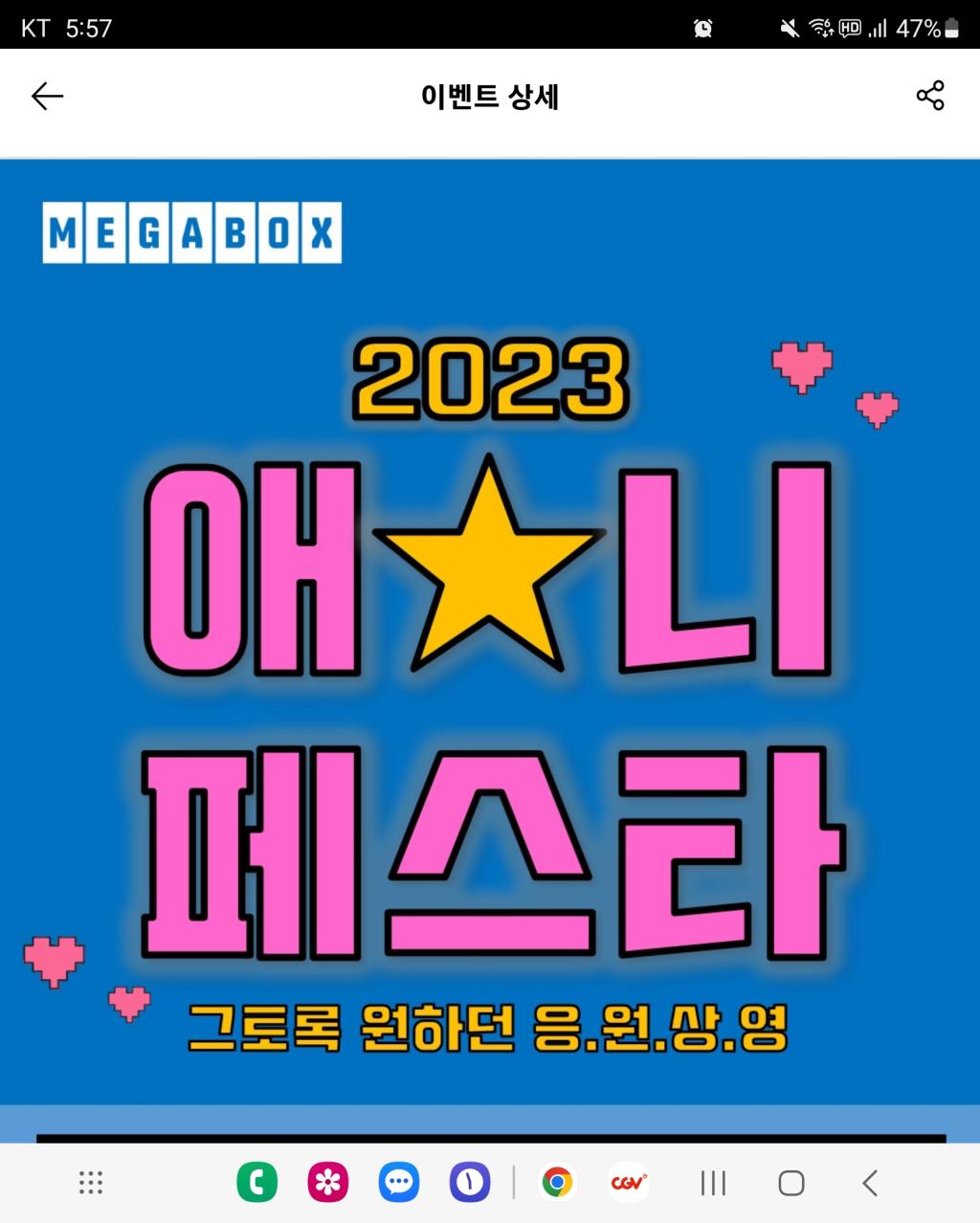This screenshot has width=980, height=1223.
Task: Go to the home screen
Action: click(791, 1183)
